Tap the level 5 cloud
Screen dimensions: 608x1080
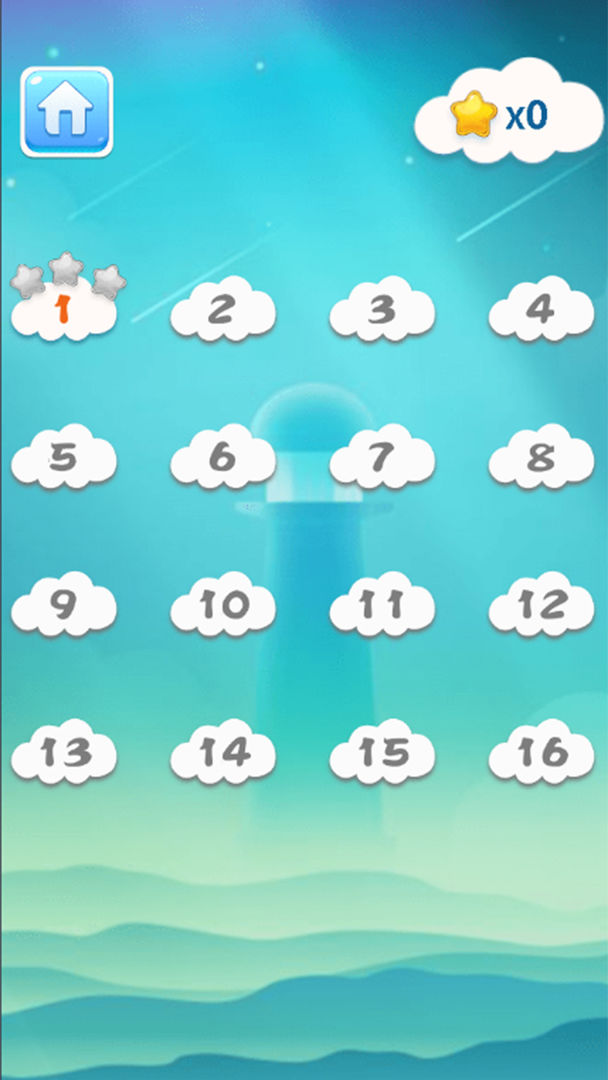pyautogui.click(x=63, y=459)
